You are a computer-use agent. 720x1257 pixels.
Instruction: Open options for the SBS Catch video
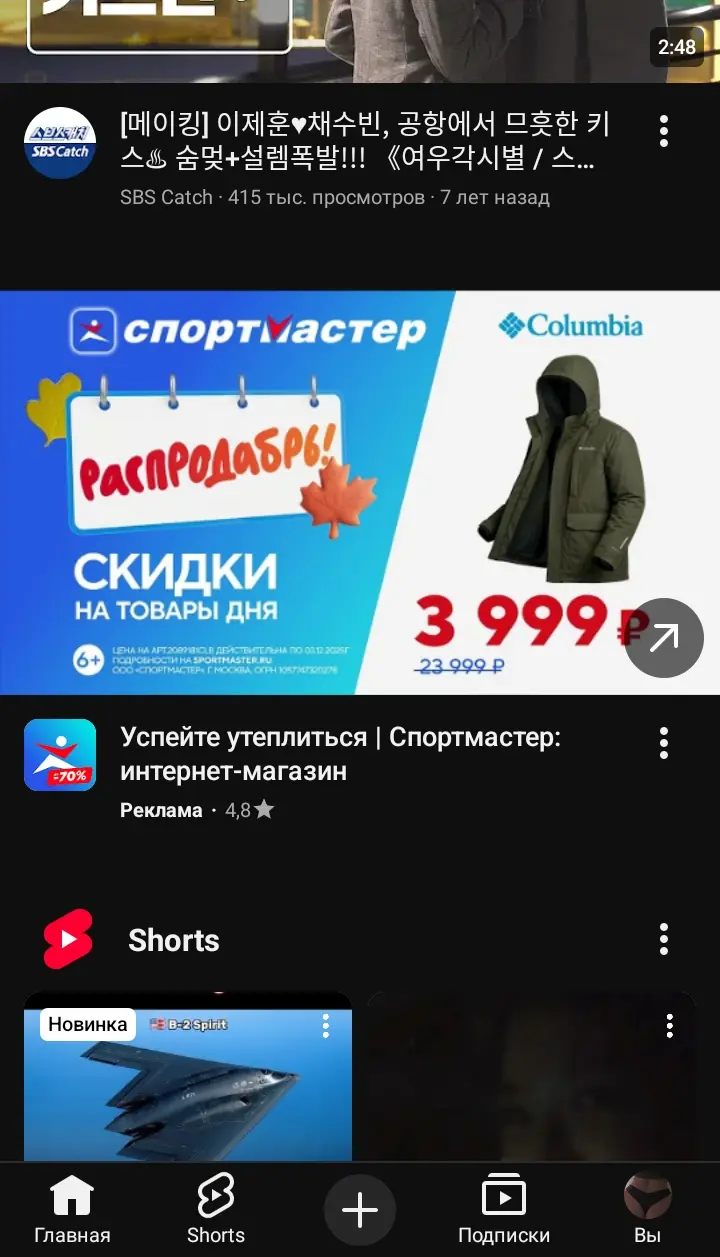pyautogui.click(x=663, y=131)
